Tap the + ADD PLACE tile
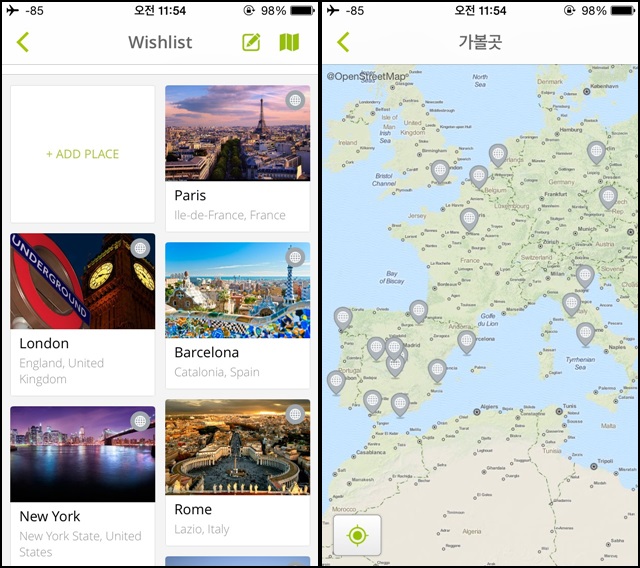 (82, 154)
